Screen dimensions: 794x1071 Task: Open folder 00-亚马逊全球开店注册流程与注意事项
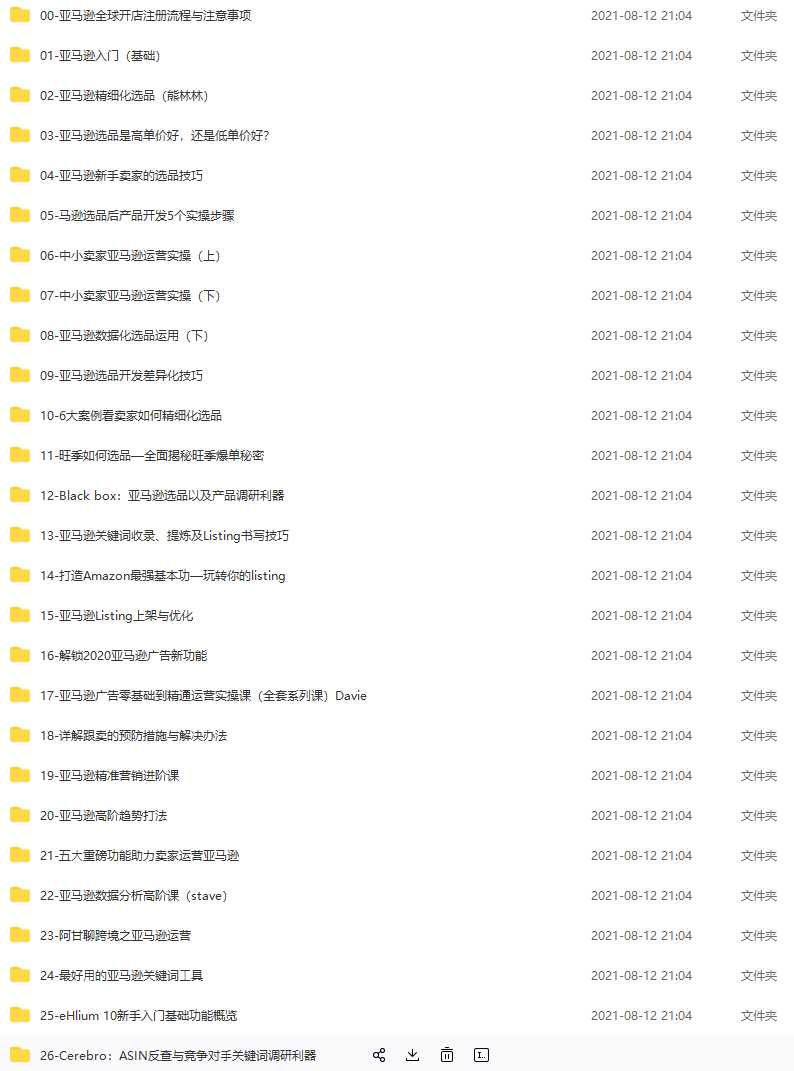pyautogui.click(x=145, y=16)
